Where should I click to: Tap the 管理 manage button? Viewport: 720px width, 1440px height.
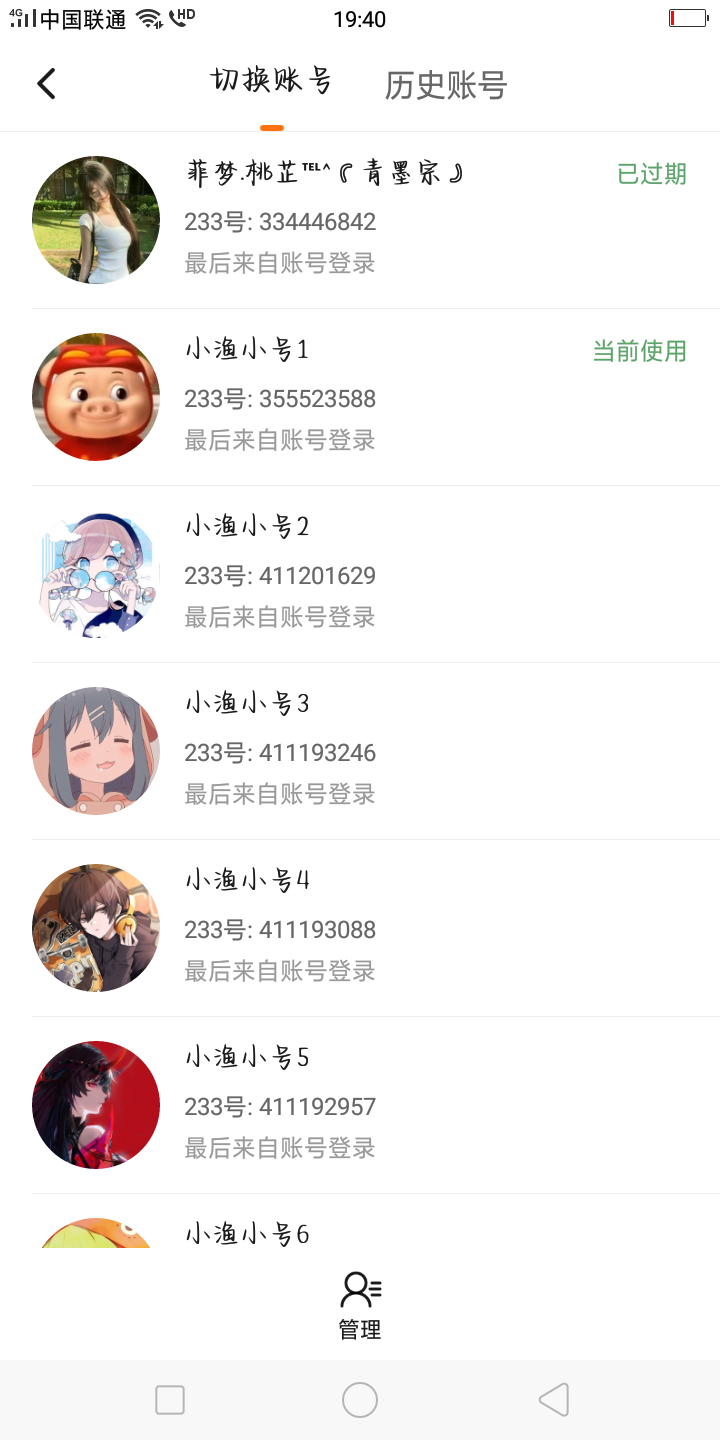[x=360, y=1305]
